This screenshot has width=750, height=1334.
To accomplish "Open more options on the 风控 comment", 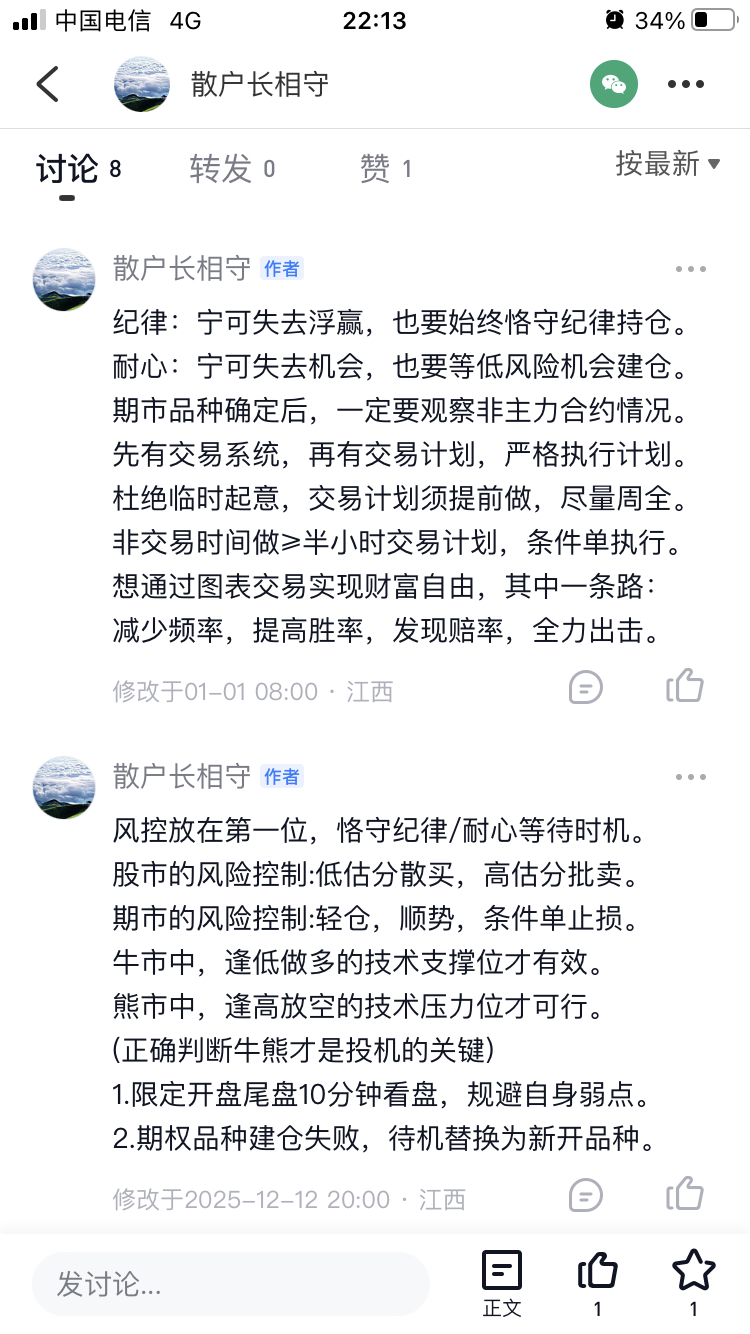I will [x=691, y=777].
